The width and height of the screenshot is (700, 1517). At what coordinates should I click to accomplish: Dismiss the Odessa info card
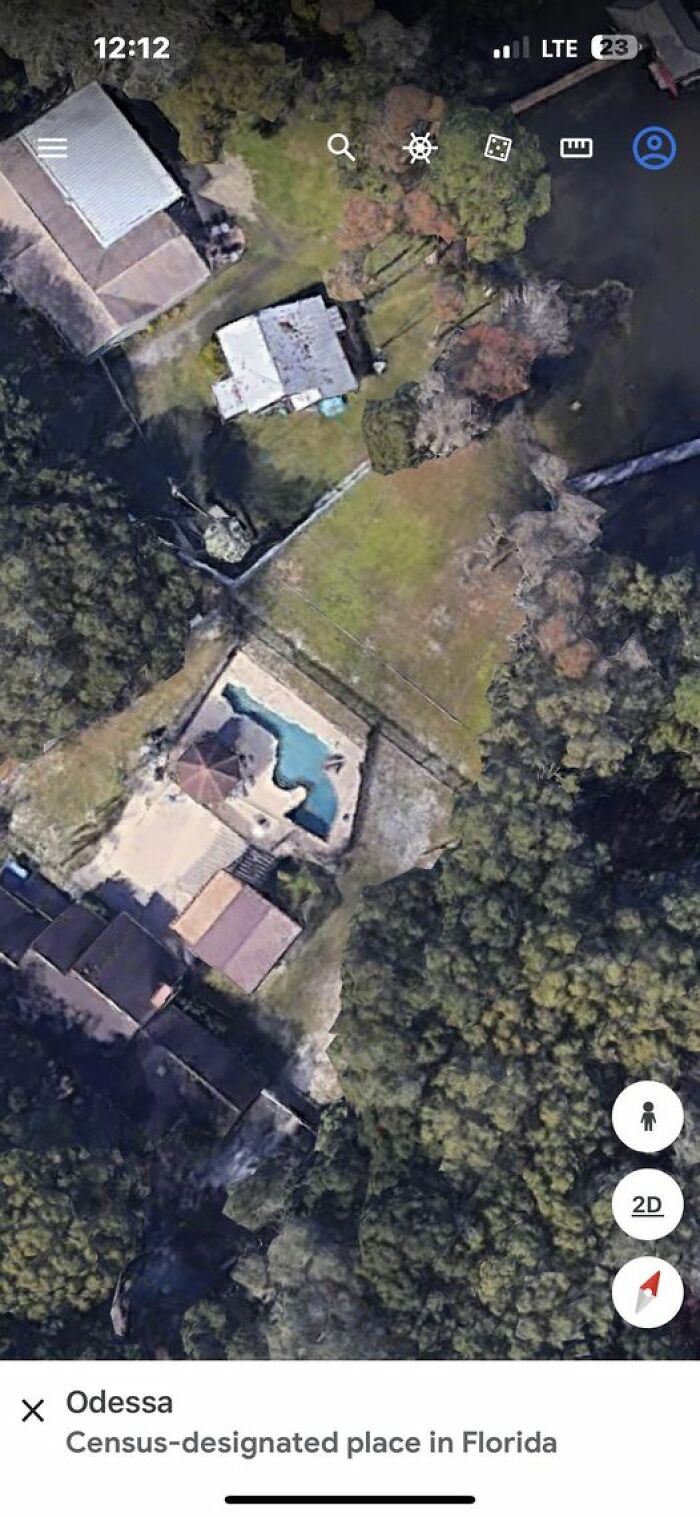[x=33, y=1411]
